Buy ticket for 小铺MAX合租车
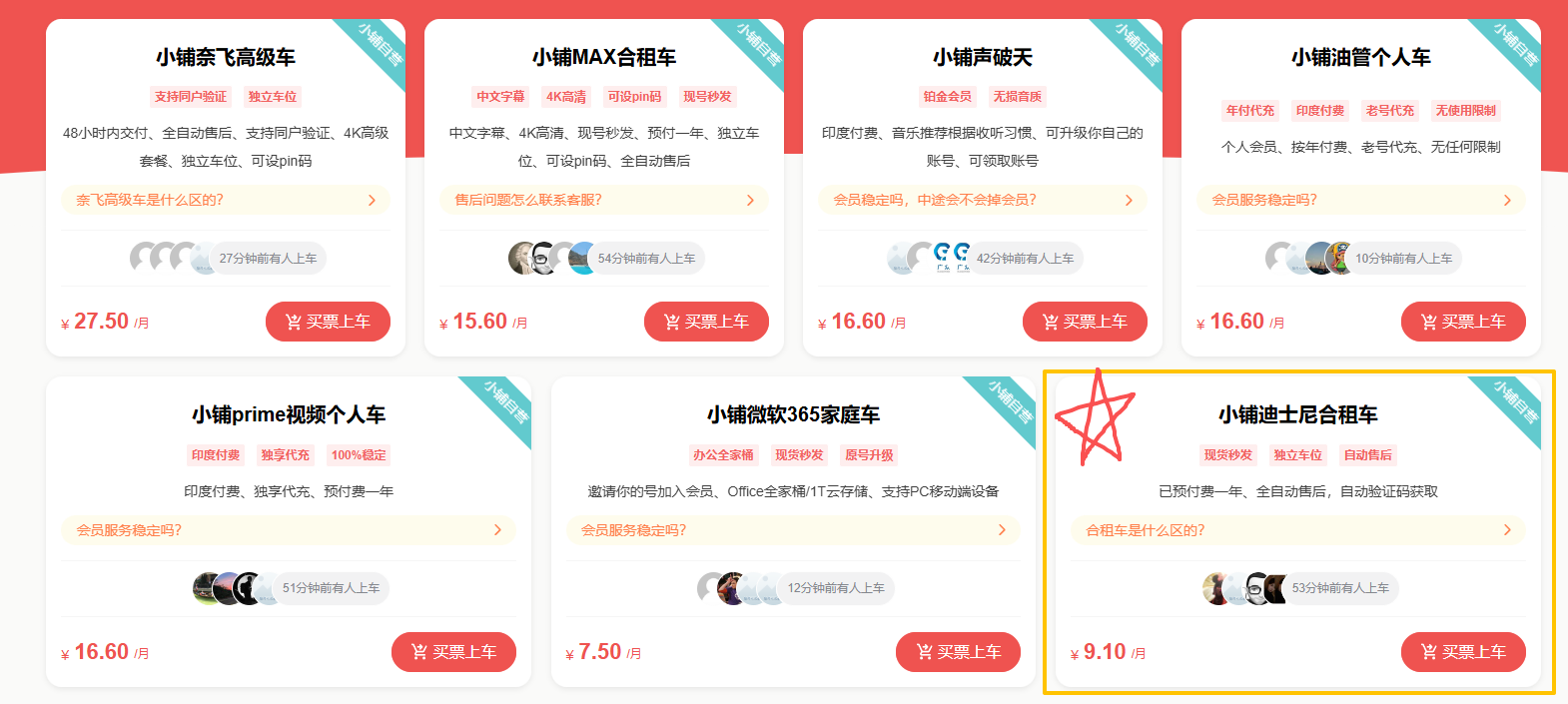1568x704 pixels. [706, 322]
